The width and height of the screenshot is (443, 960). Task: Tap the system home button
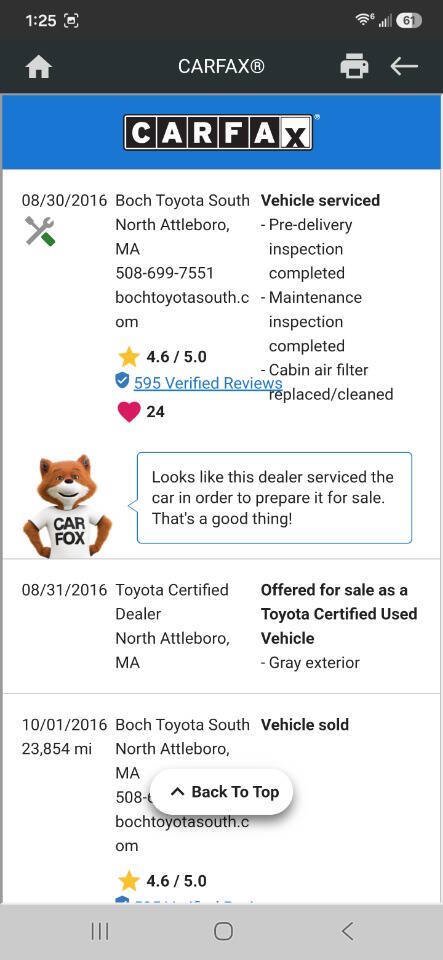(223, 932)
